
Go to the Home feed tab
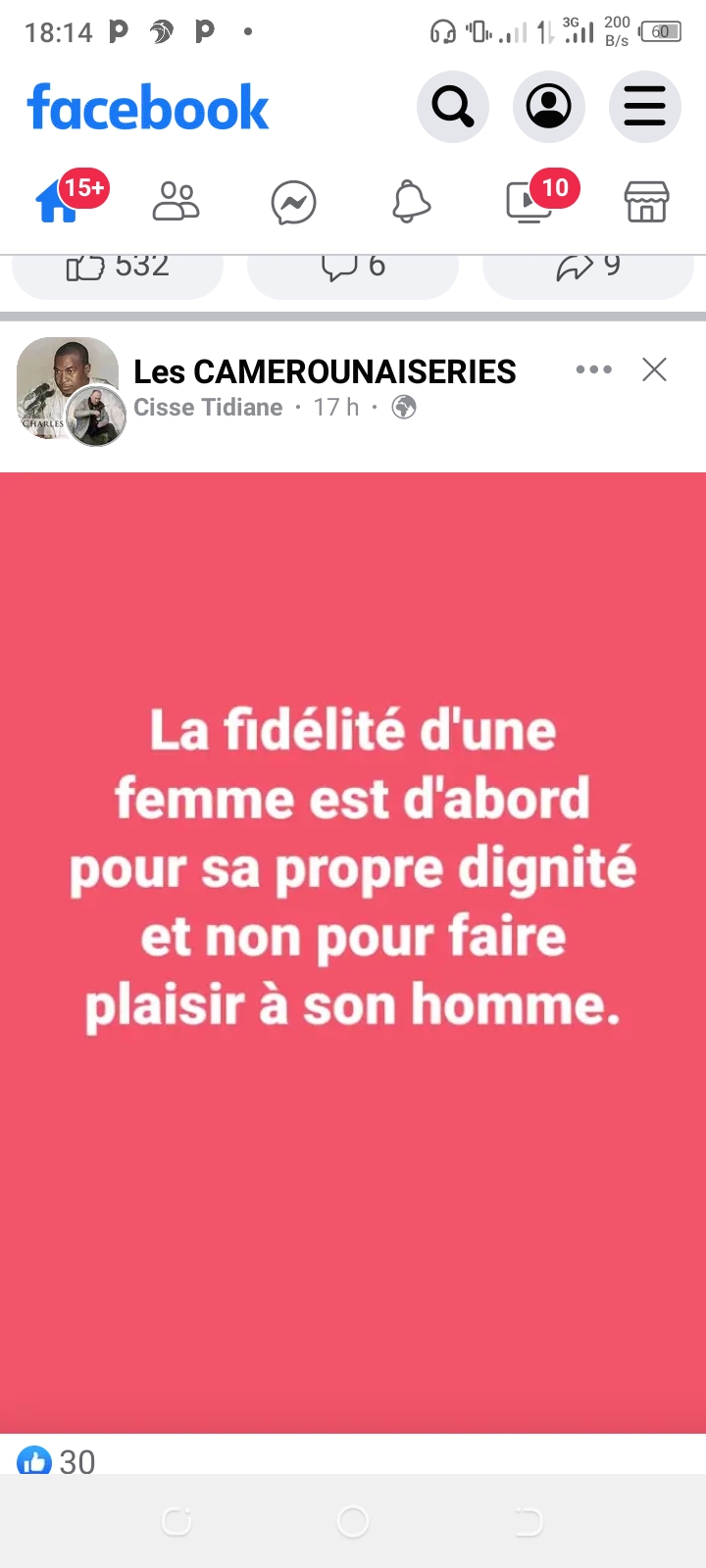point(59,203)
